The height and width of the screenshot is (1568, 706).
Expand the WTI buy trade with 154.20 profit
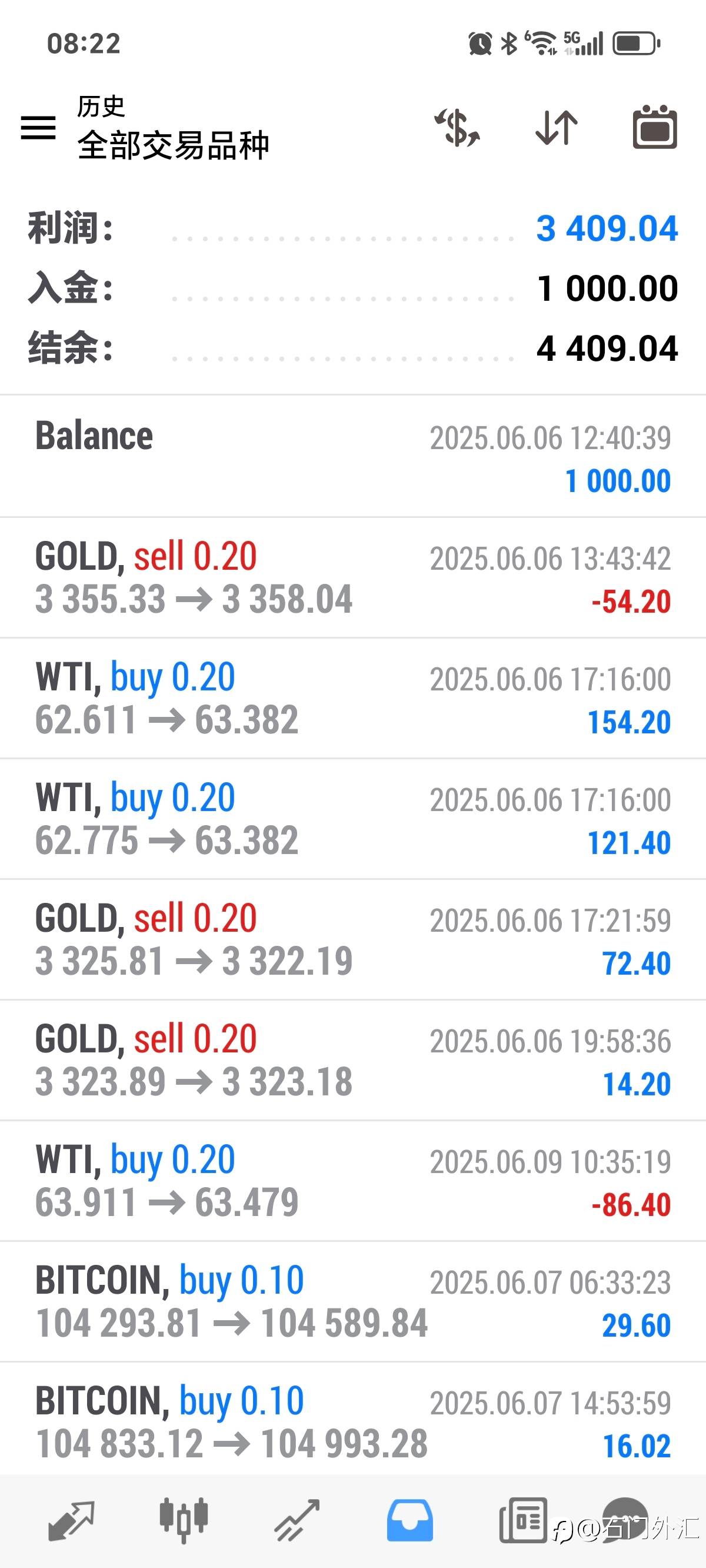353,698
